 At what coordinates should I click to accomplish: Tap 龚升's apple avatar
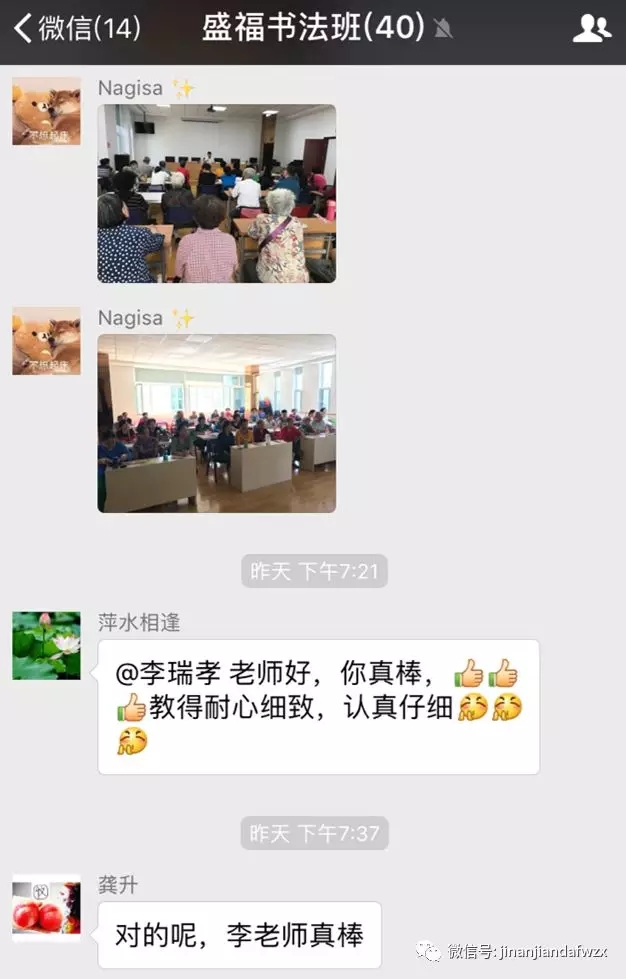coord(46,908)
